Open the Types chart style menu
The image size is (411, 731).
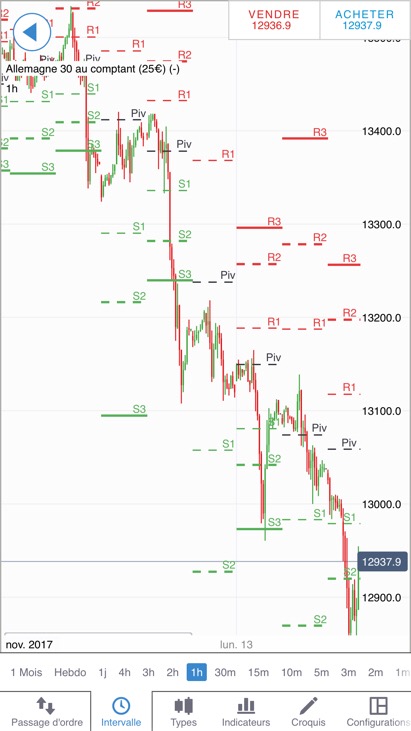(183, 711)
